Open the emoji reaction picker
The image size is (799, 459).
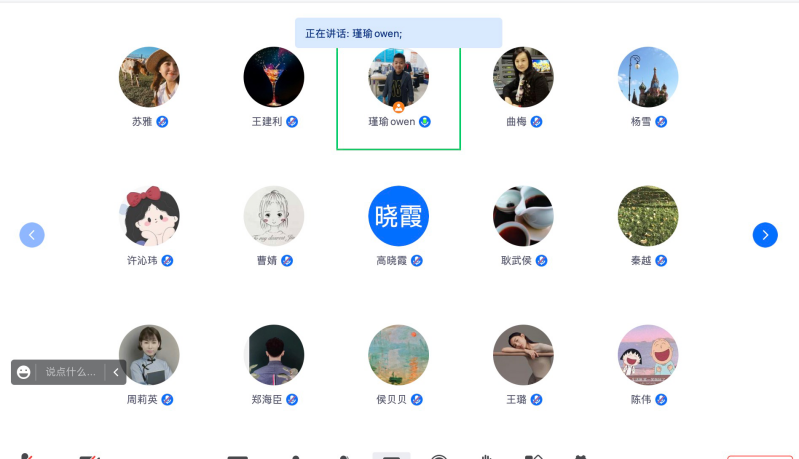click(x=24, y=372)
